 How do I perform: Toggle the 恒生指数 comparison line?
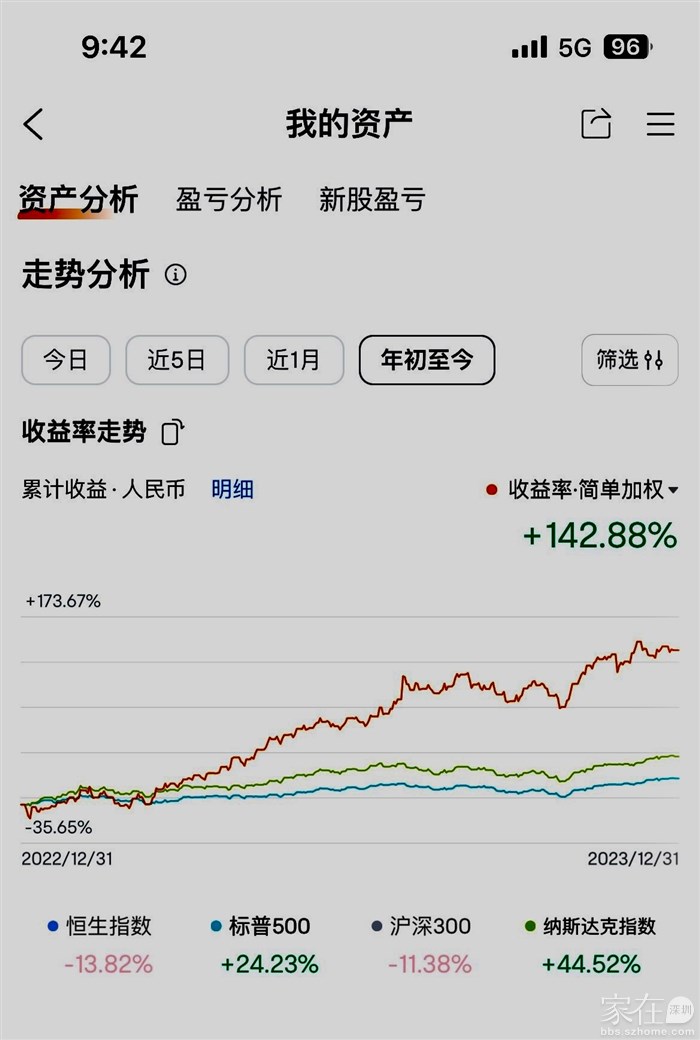coord(100,927)
